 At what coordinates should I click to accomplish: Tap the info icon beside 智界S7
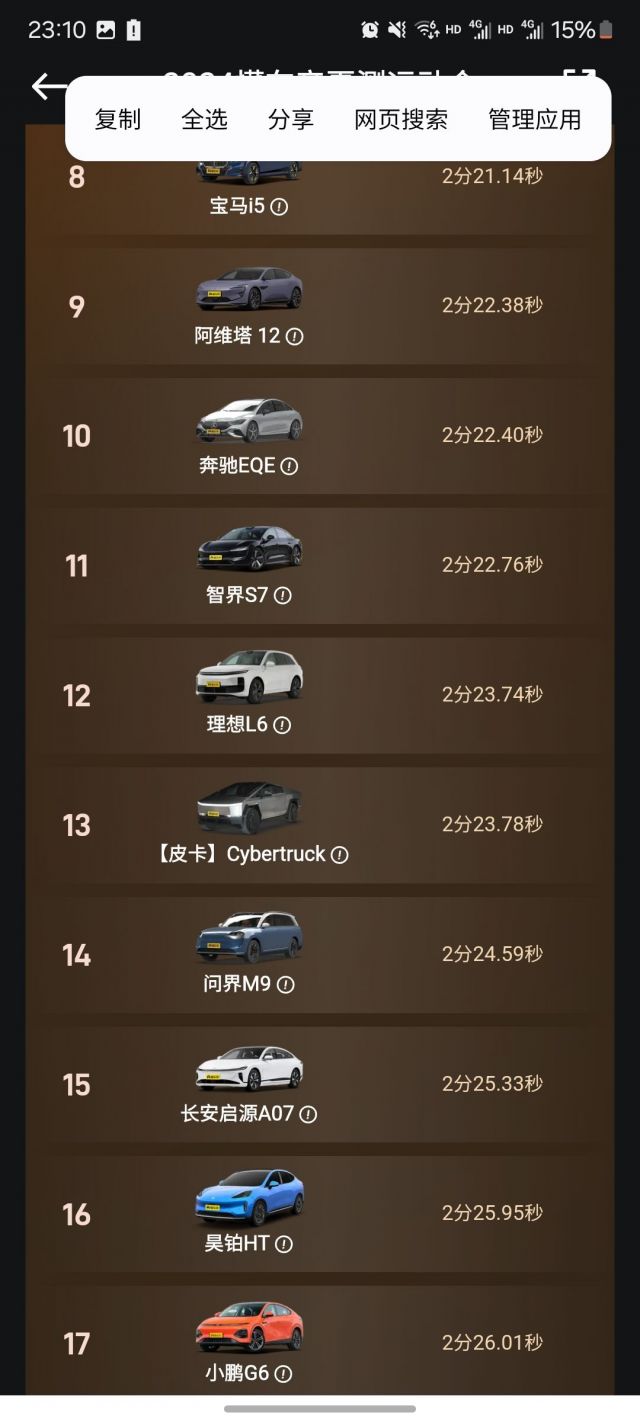tap(283, 595)
